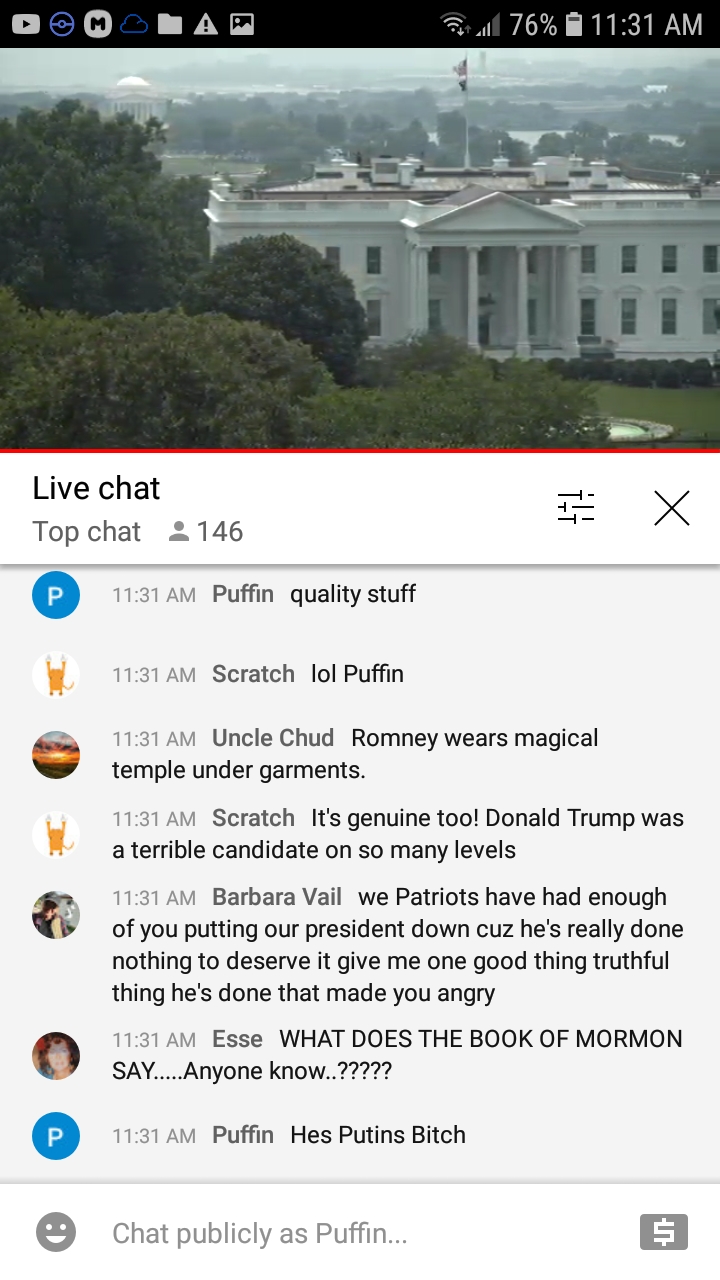This screenshot has width=720, height=1280.
Task: Tap the Top chat mode selector
Action: coord(87,532)
